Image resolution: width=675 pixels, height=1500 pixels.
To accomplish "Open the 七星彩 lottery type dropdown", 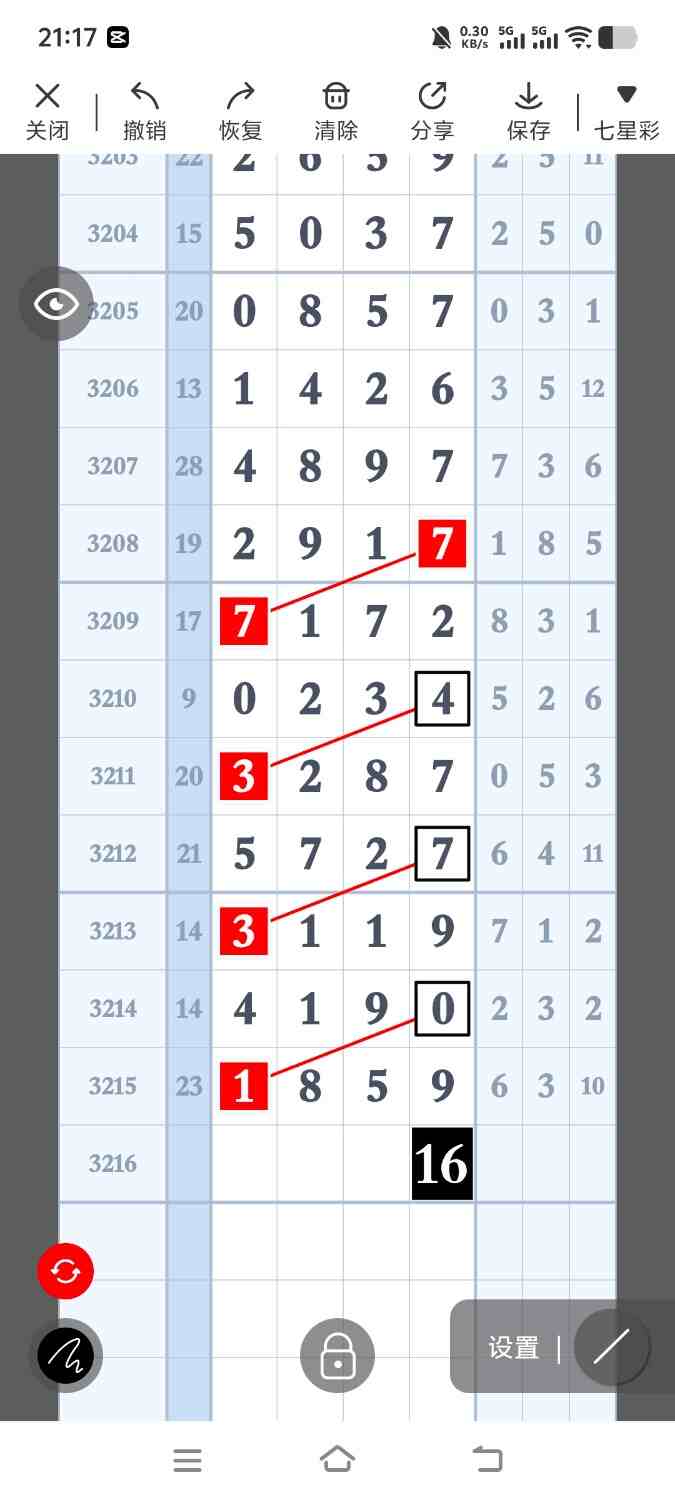I will [627, 111].
